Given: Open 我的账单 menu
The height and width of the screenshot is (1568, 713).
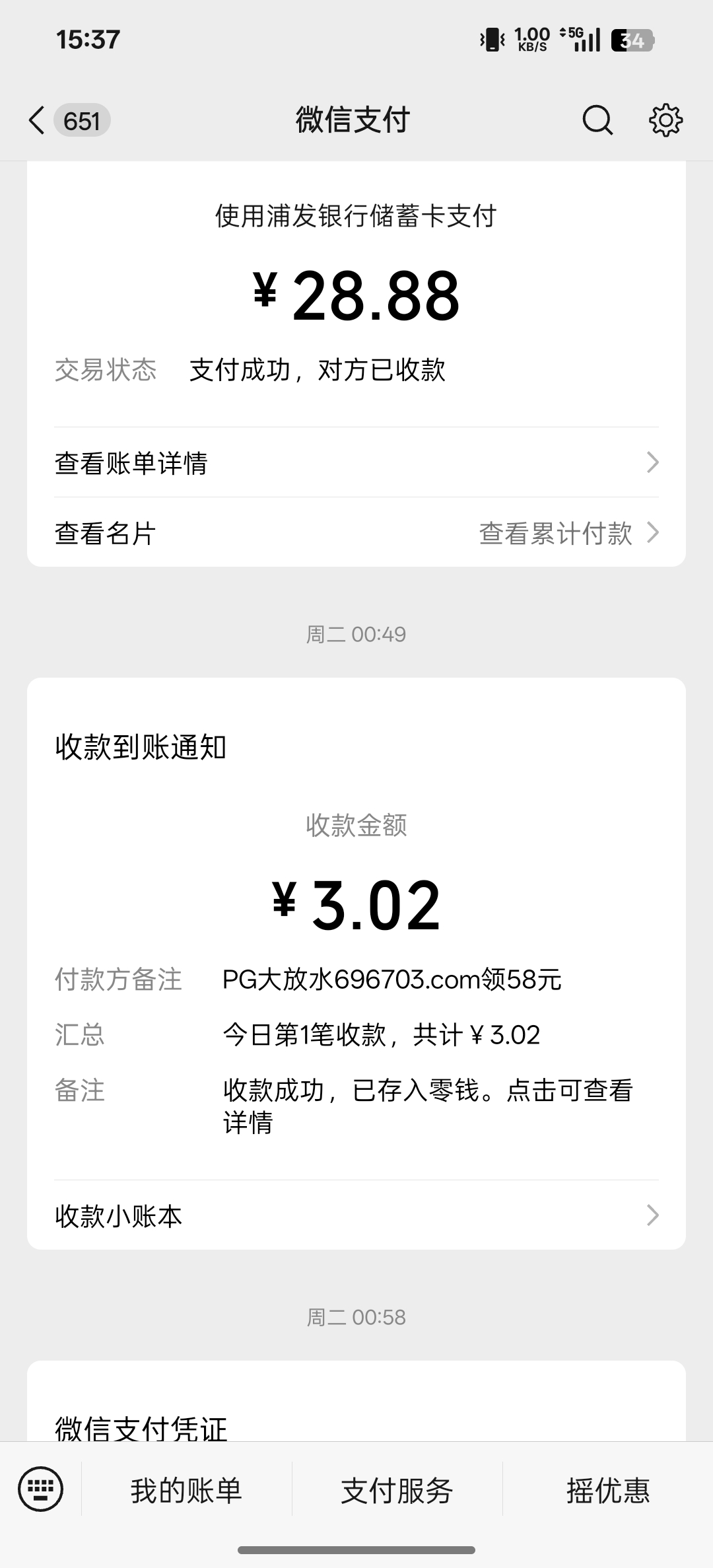Looking at the screenshot, I should pyautogui.click(x=186, y=1491).
